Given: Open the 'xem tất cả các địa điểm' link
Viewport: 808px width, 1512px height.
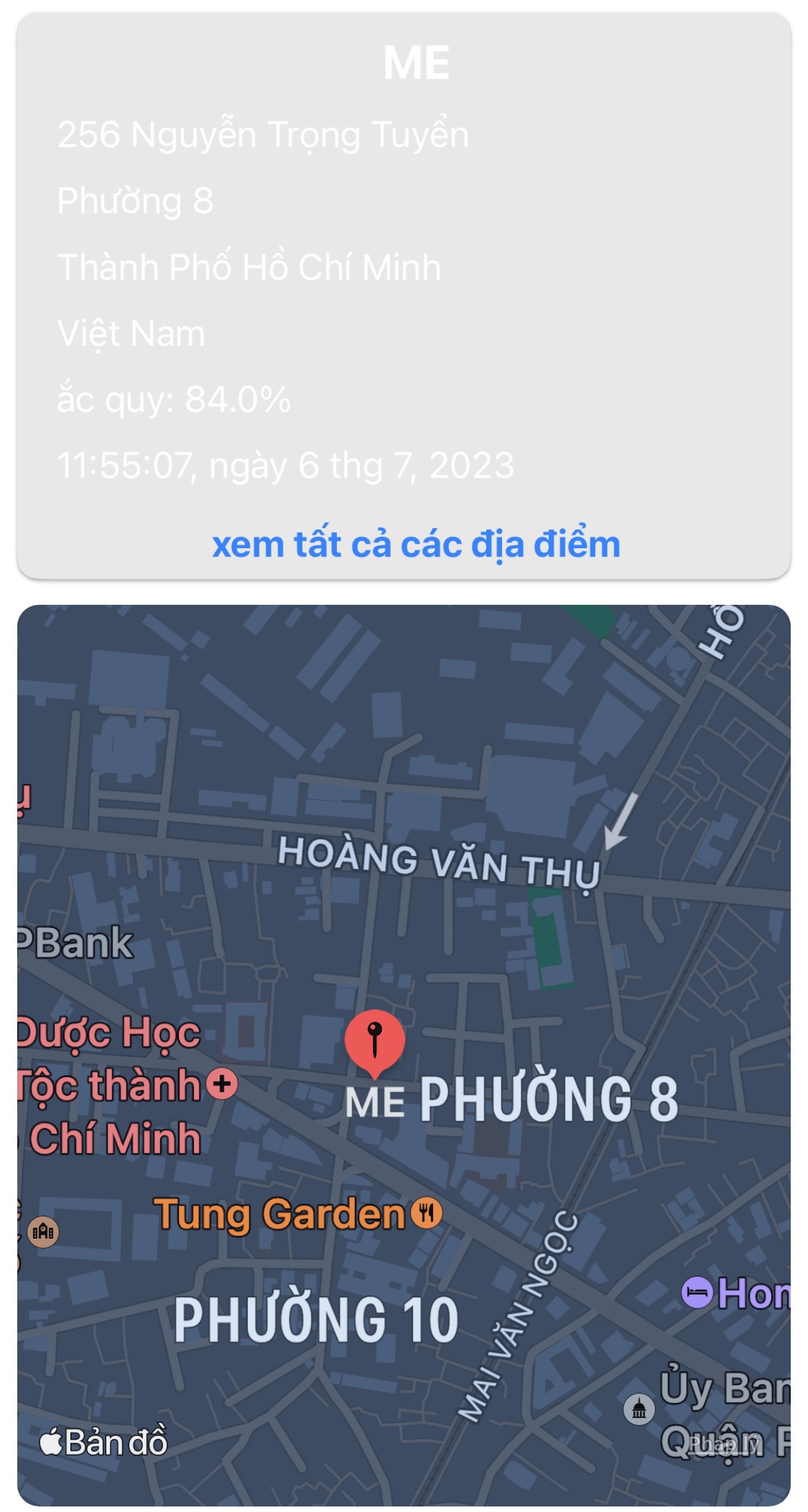Looking at the screenshot, I should pos(416,545).
